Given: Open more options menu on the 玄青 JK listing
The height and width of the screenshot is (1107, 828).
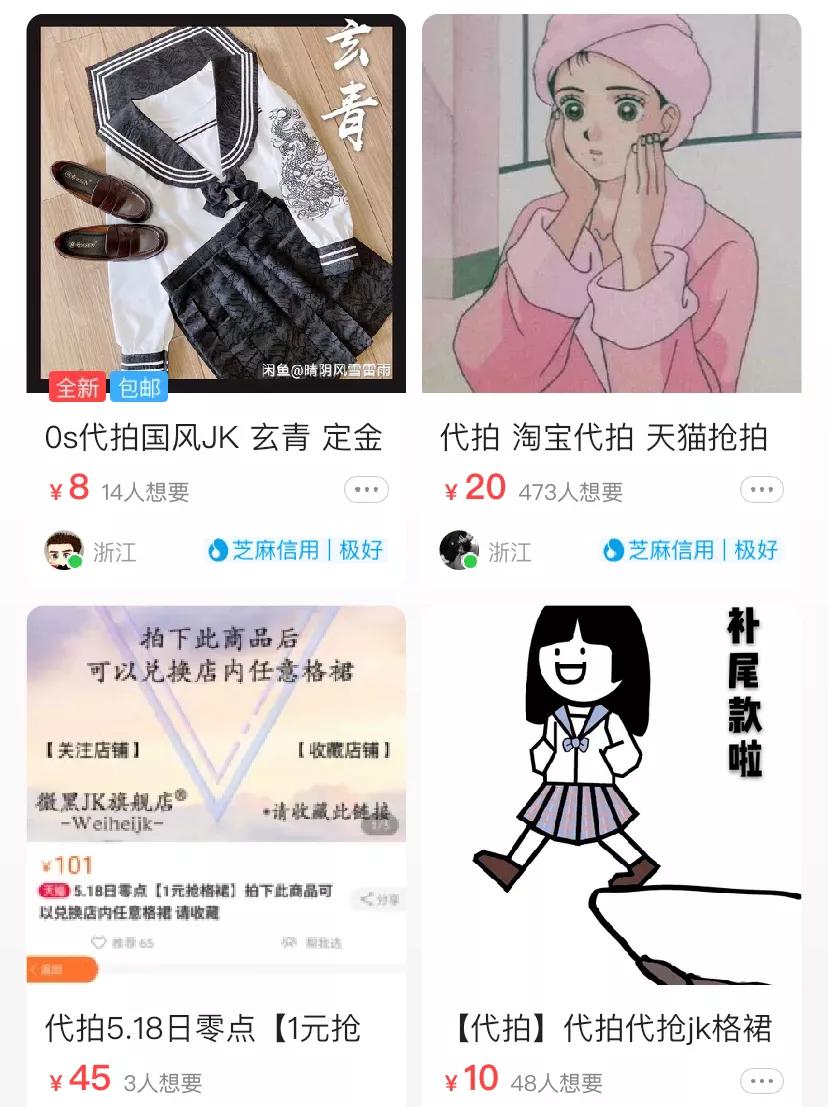Looking at the screenshot, I should coord(365,489).
